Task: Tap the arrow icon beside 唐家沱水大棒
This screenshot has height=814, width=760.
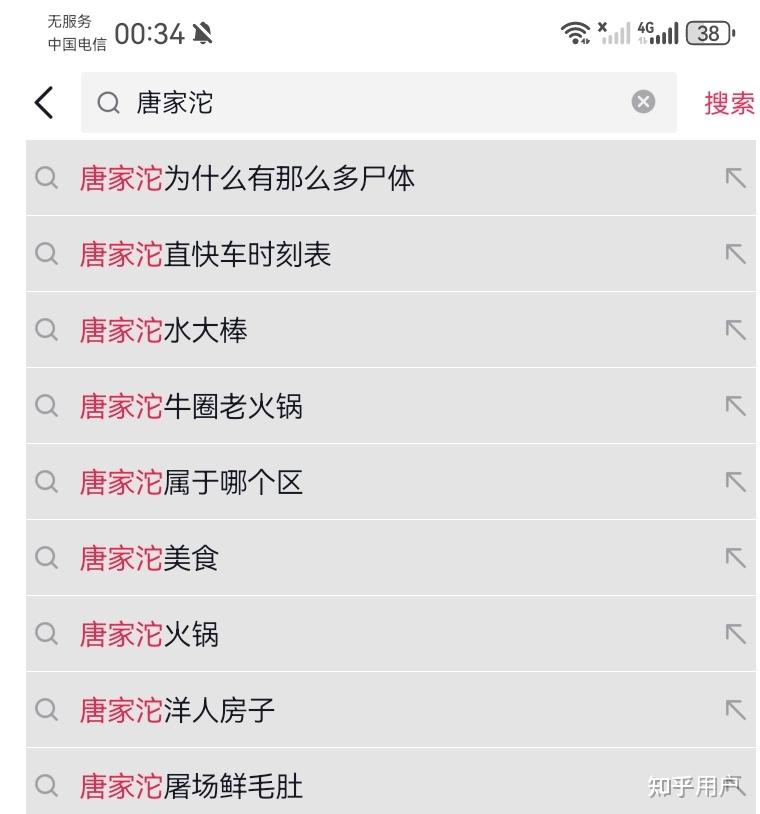Action: [x=736, y=330]
